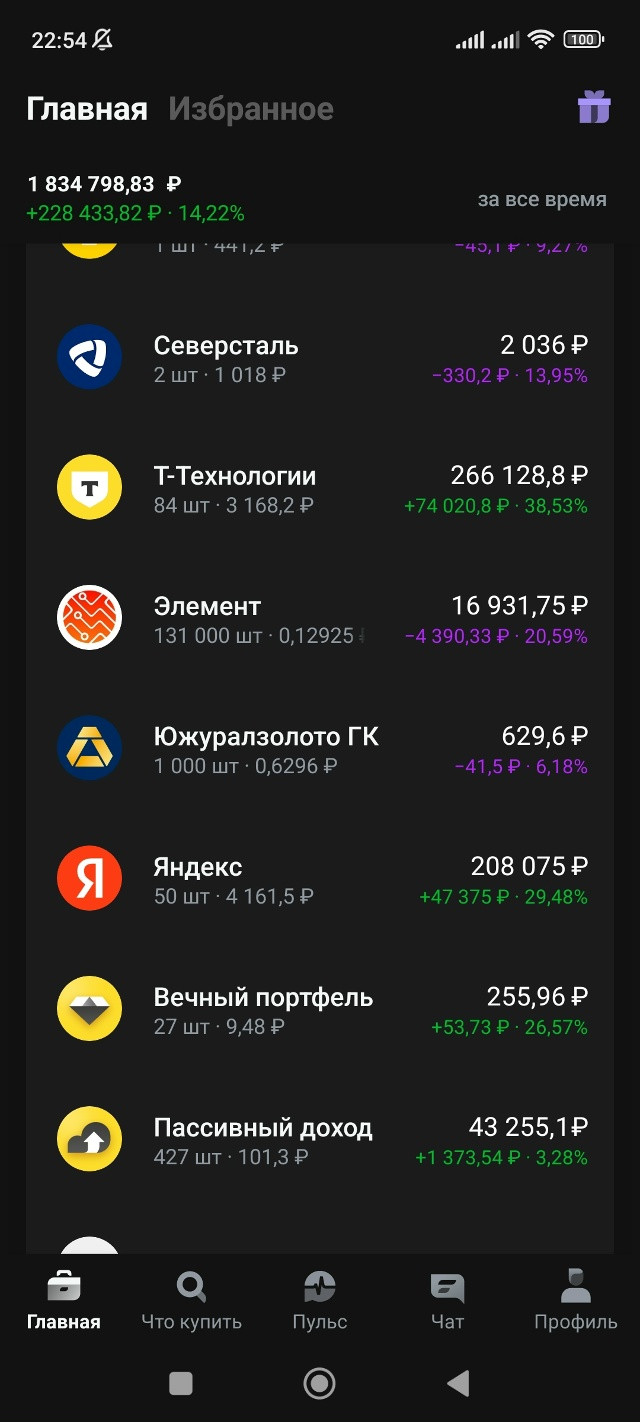The width and height of the screenshot is (640, 1422).
Task: Go to the system home screen
Action: [320, 1383]
